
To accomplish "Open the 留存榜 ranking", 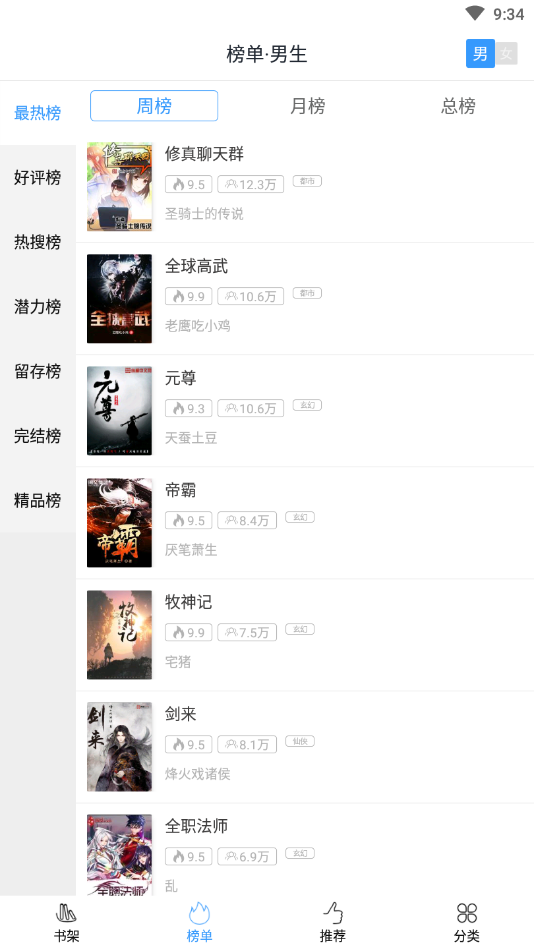I will [x=38, y=371].
